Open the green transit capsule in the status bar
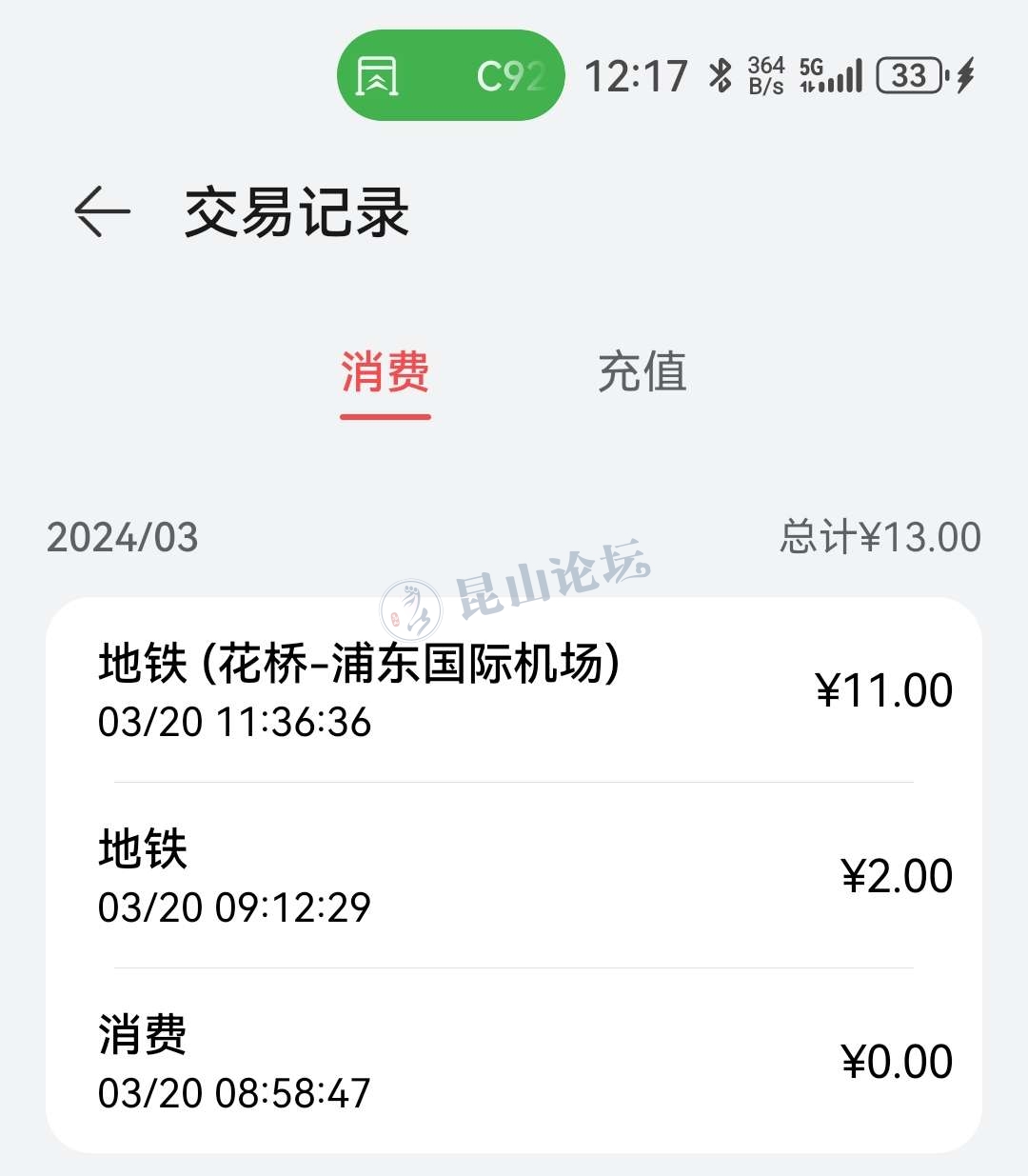 coord(450,75)
